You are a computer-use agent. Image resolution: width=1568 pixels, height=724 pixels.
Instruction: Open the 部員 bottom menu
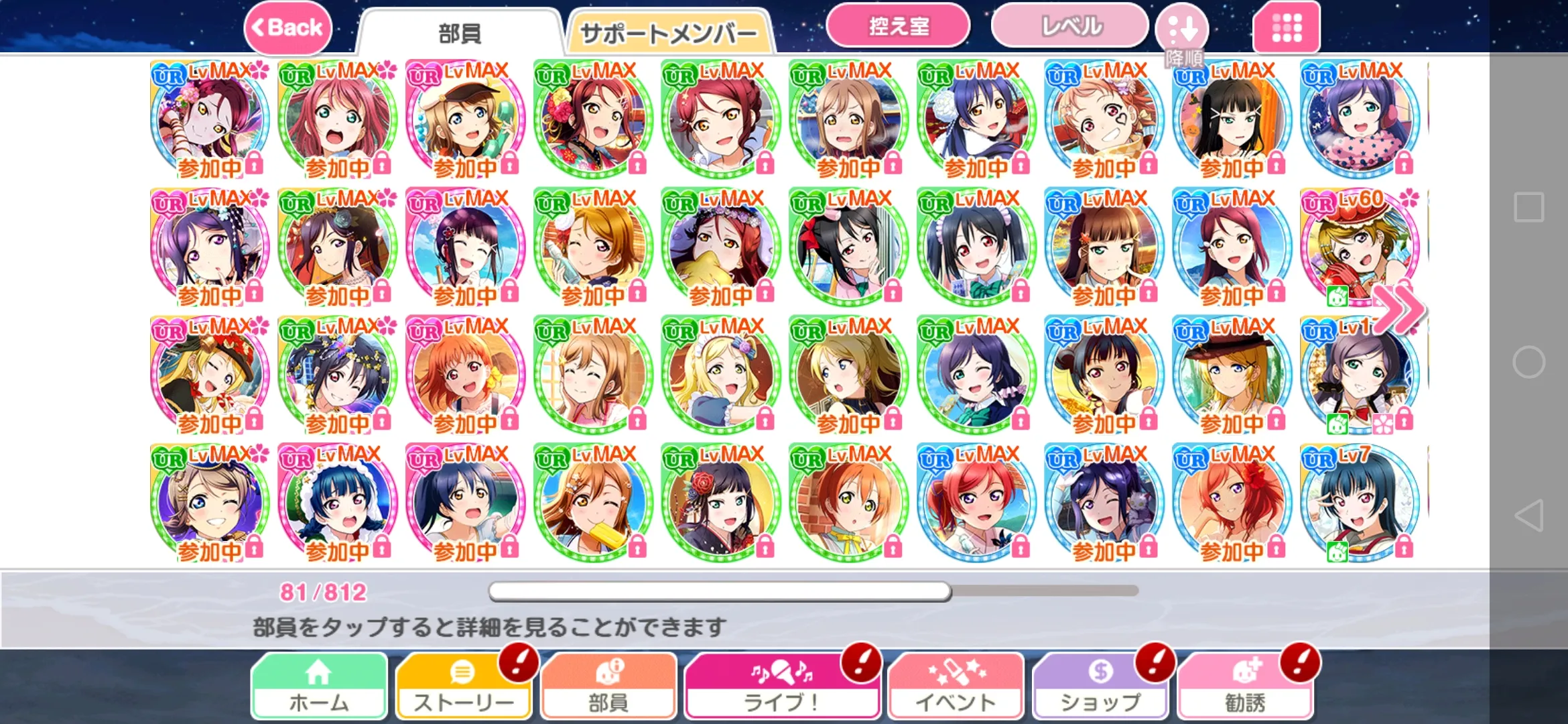point(608,686)
